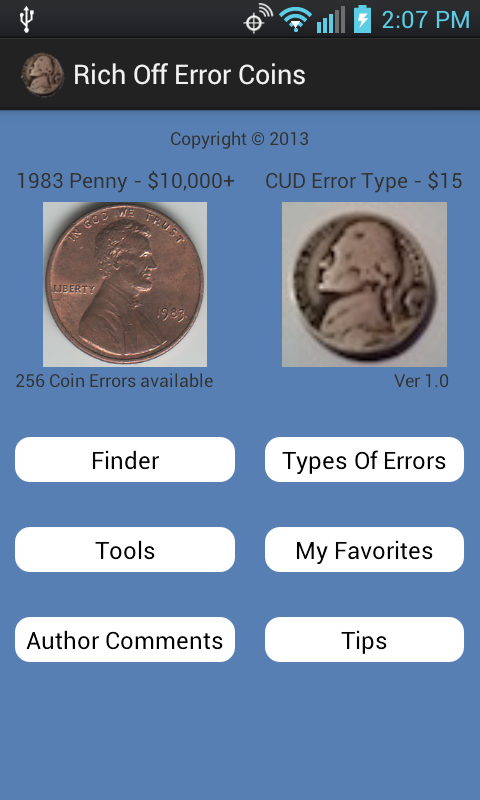Open the Tips section
480x800 pixels.
364,640
